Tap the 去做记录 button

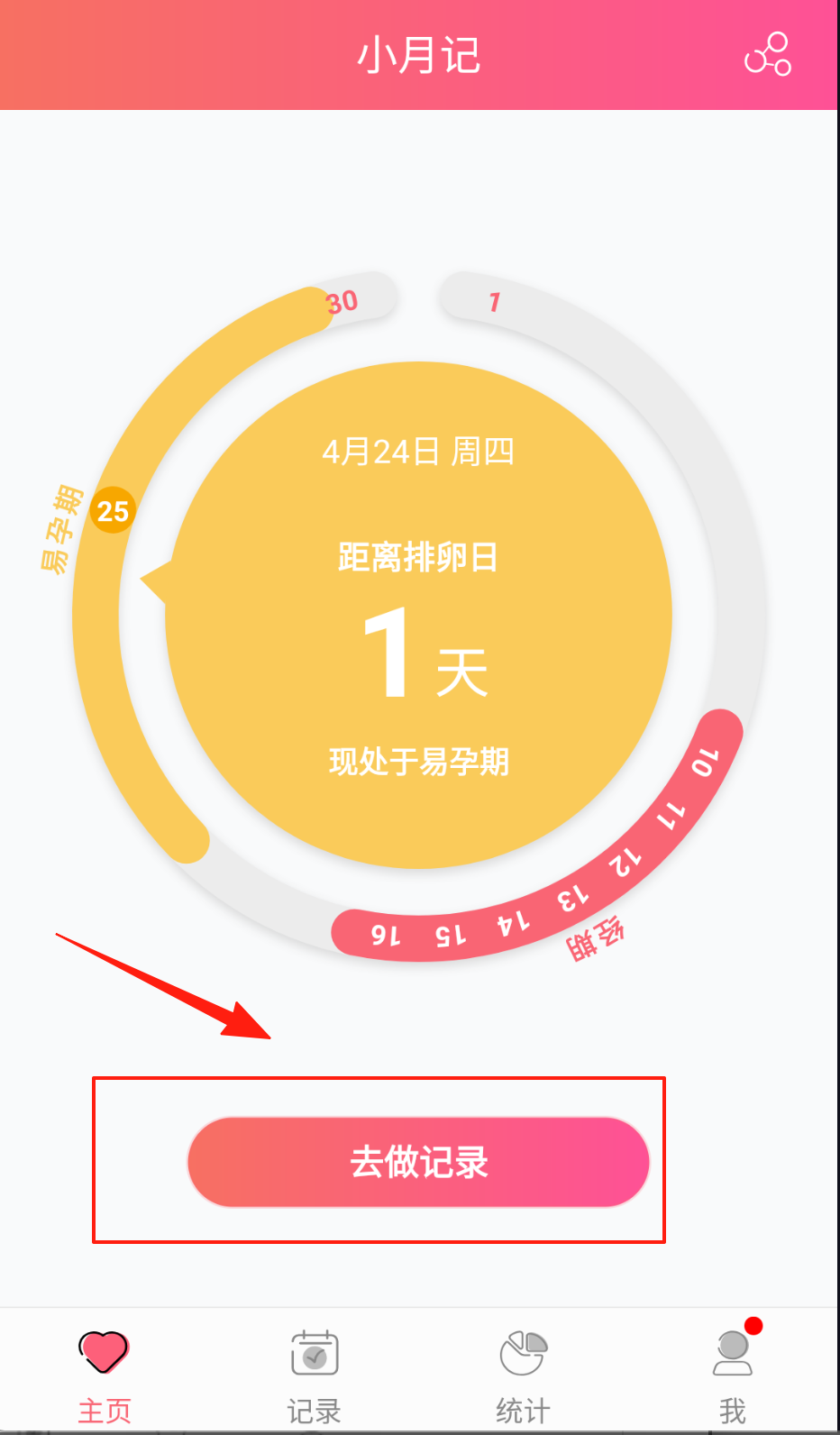point(418,1162)
